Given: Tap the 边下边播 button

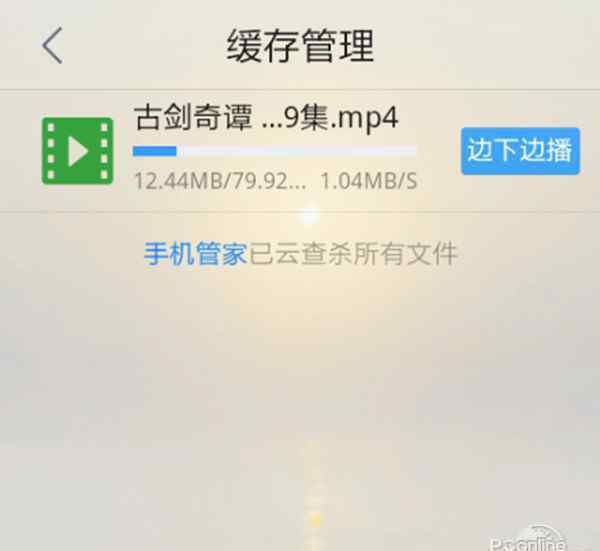Looking at the screenshot, I should click(520, 151).
